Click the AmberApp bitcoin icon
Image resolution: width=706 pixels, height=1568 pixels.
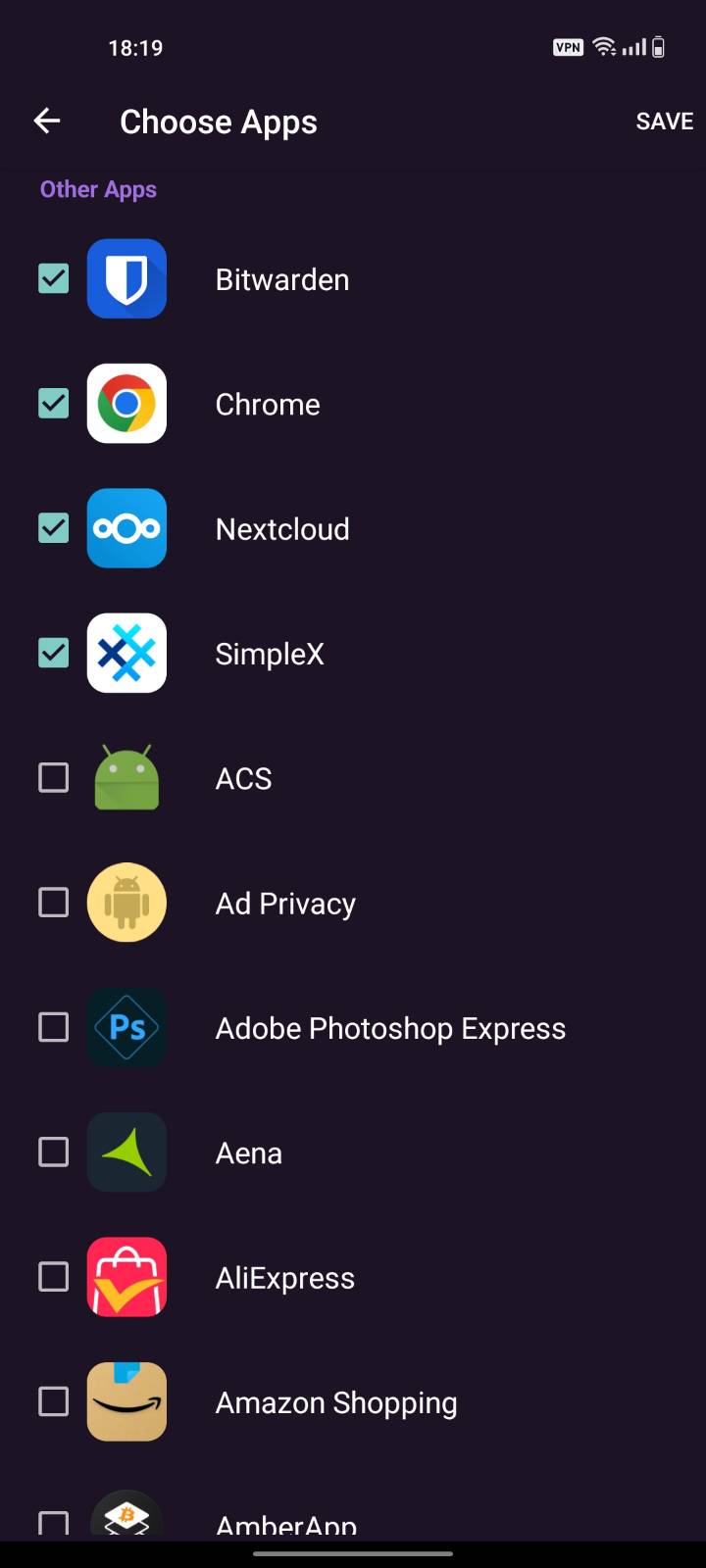point(126,1519)
